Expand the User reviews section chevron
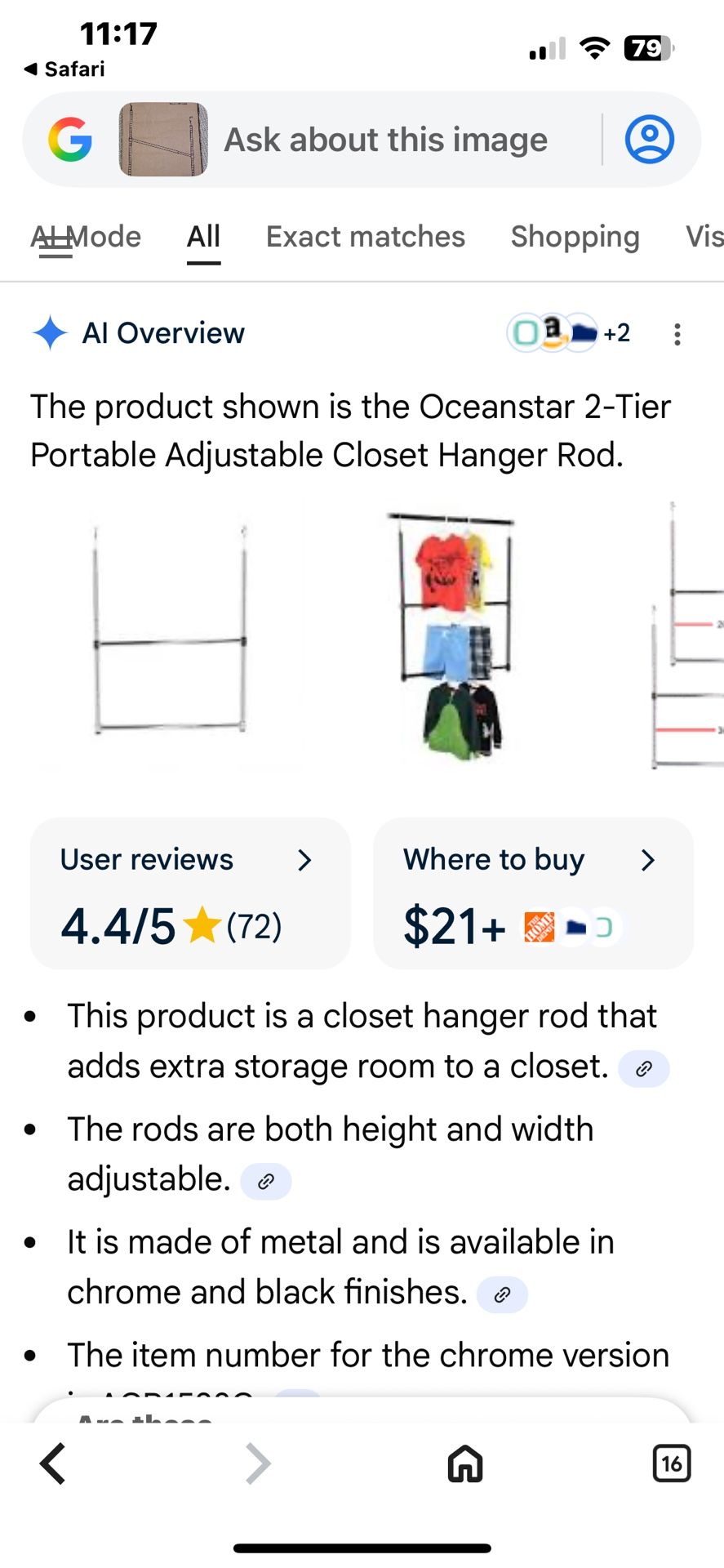Image resolution: width=724 pixels, height=1568 pixels. coord(305,860)
